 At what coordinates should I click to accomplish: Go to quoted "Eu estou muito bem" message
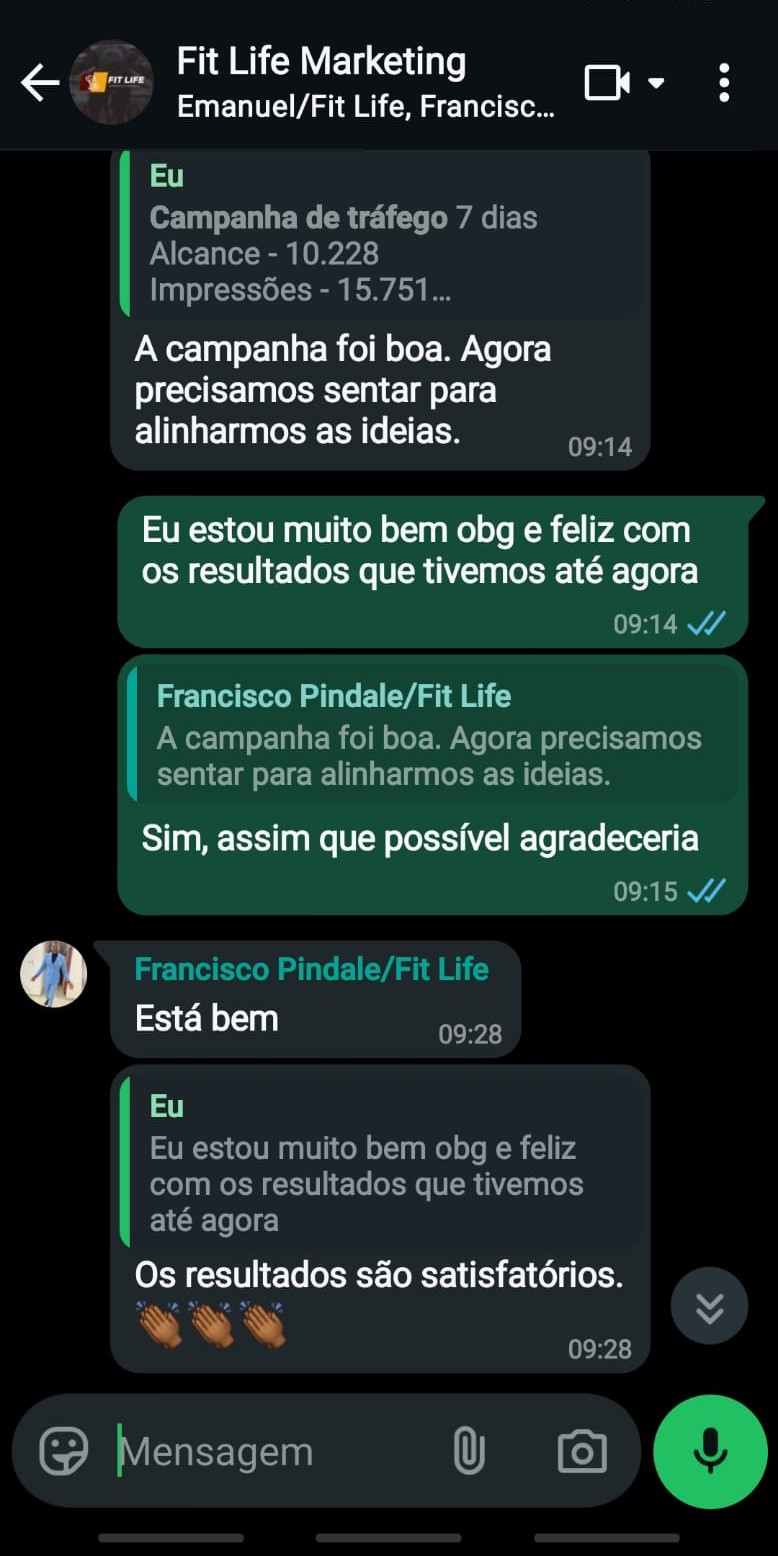(380, 1165)
